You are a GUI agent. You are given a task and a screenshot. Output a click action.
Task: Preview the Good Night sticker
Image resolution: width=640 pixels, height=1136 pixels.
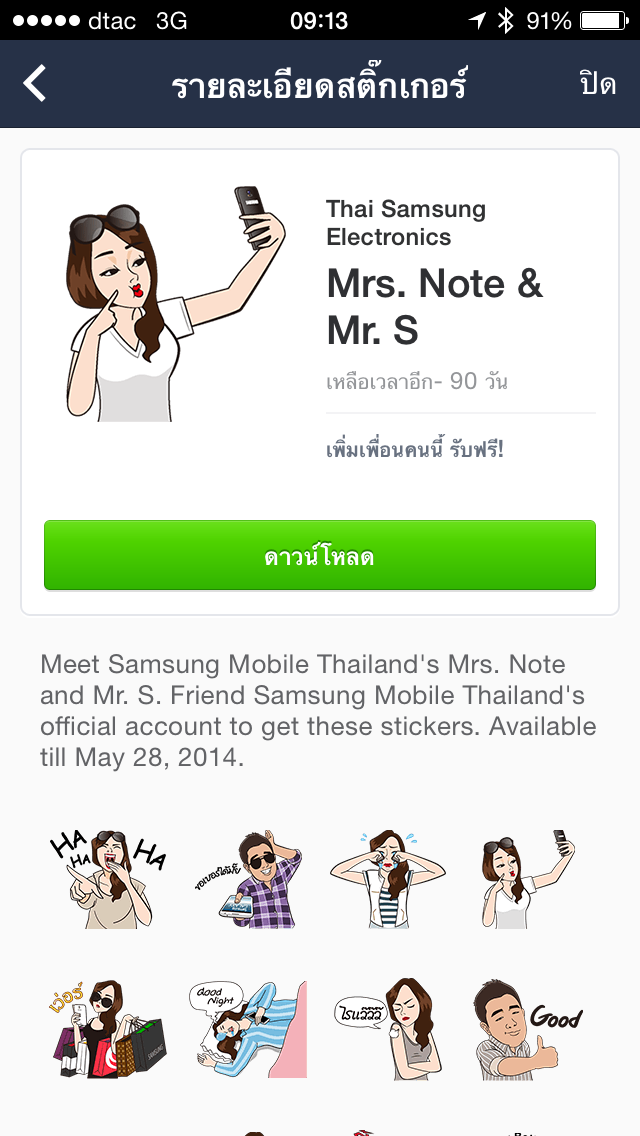pos(246,1028)
